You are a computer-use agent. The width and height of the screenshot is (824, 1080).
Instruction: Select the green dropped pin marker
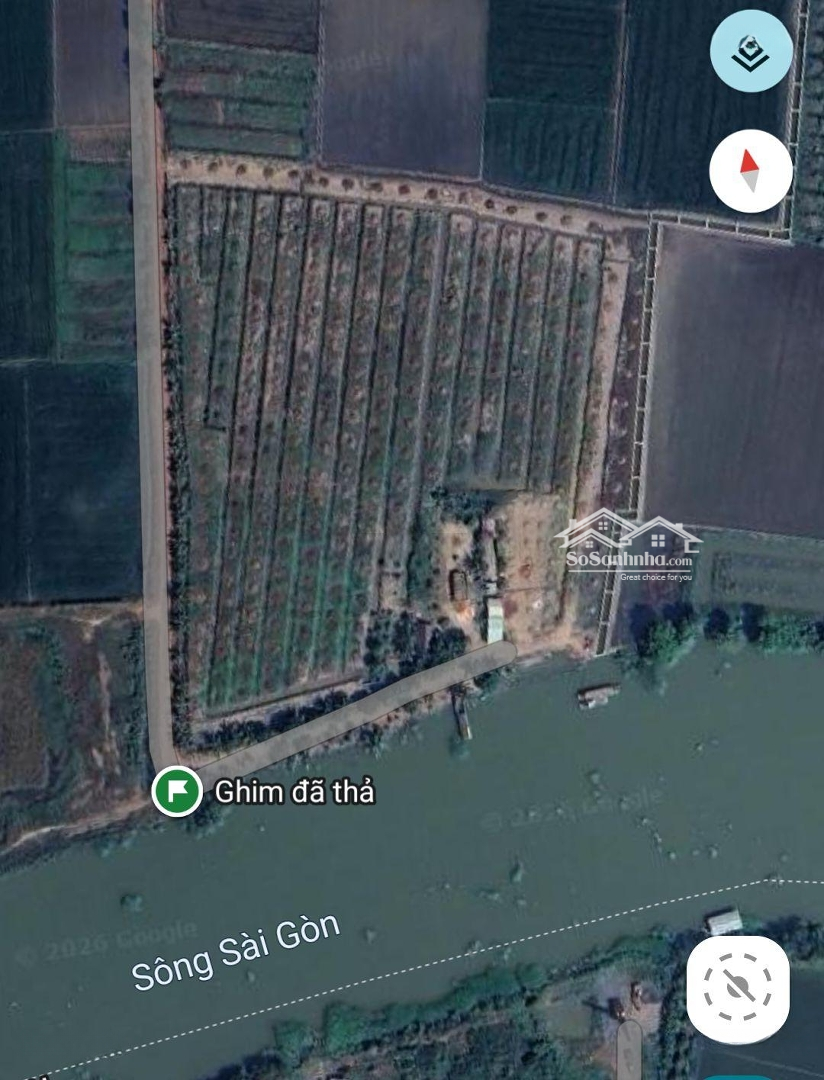(x=177, y=791)
